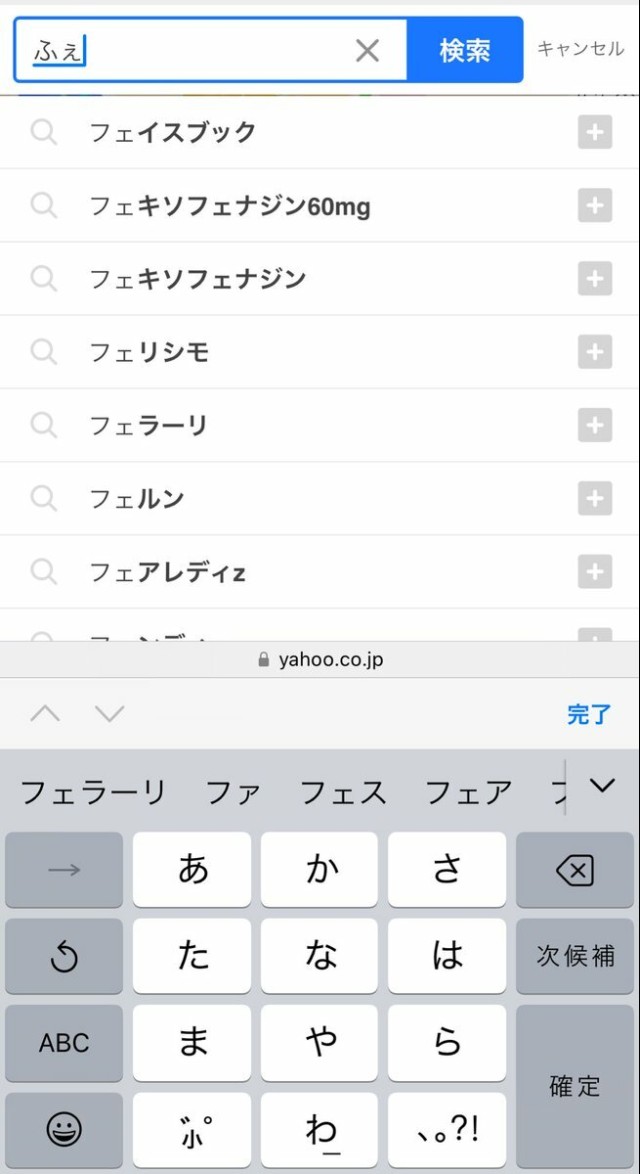
Task: Open suggestion フェキソフェナジン60mg
Action: pos(320,205)
